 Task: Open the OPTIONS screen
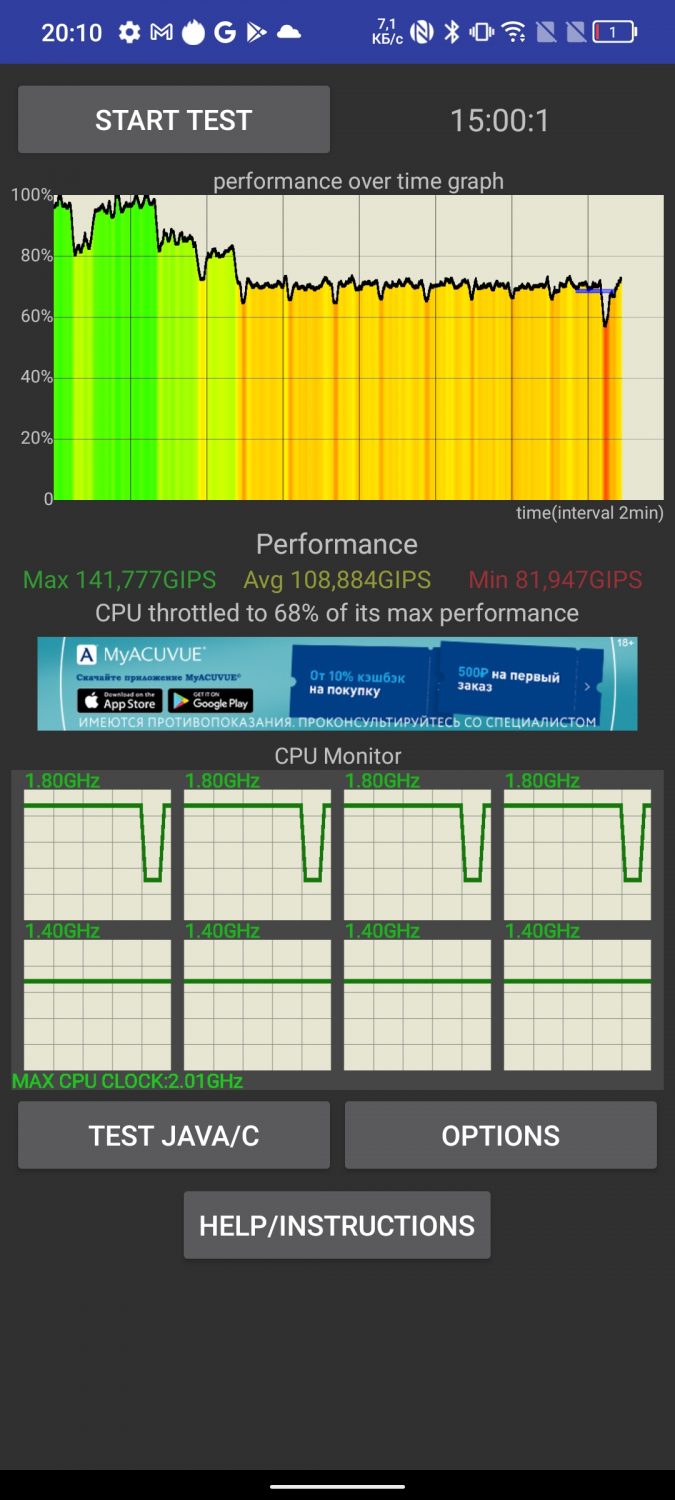click(x=501, y=1136)
